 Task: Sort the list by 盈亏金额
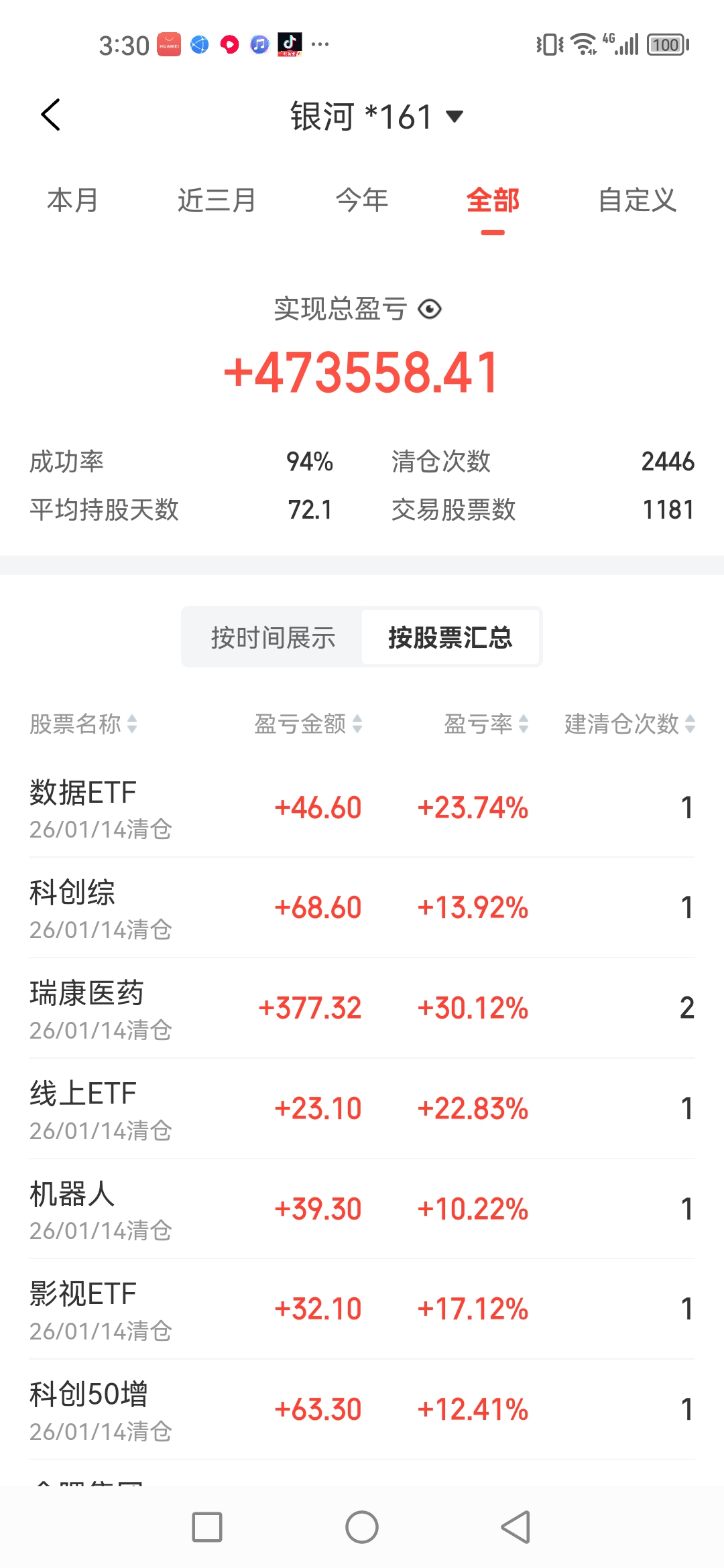[x=308, y=724]
